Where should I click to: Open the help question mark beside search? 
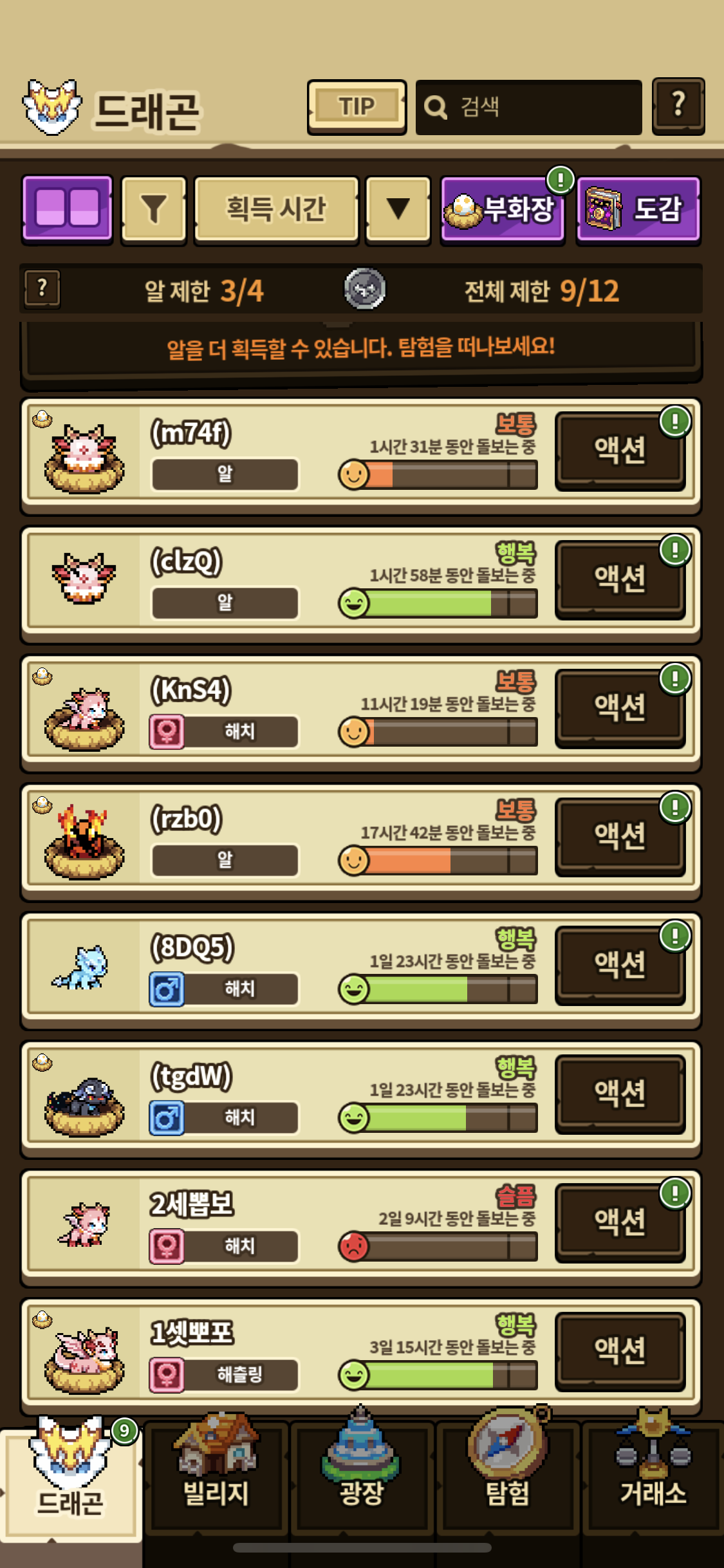(x=678, y=106)
